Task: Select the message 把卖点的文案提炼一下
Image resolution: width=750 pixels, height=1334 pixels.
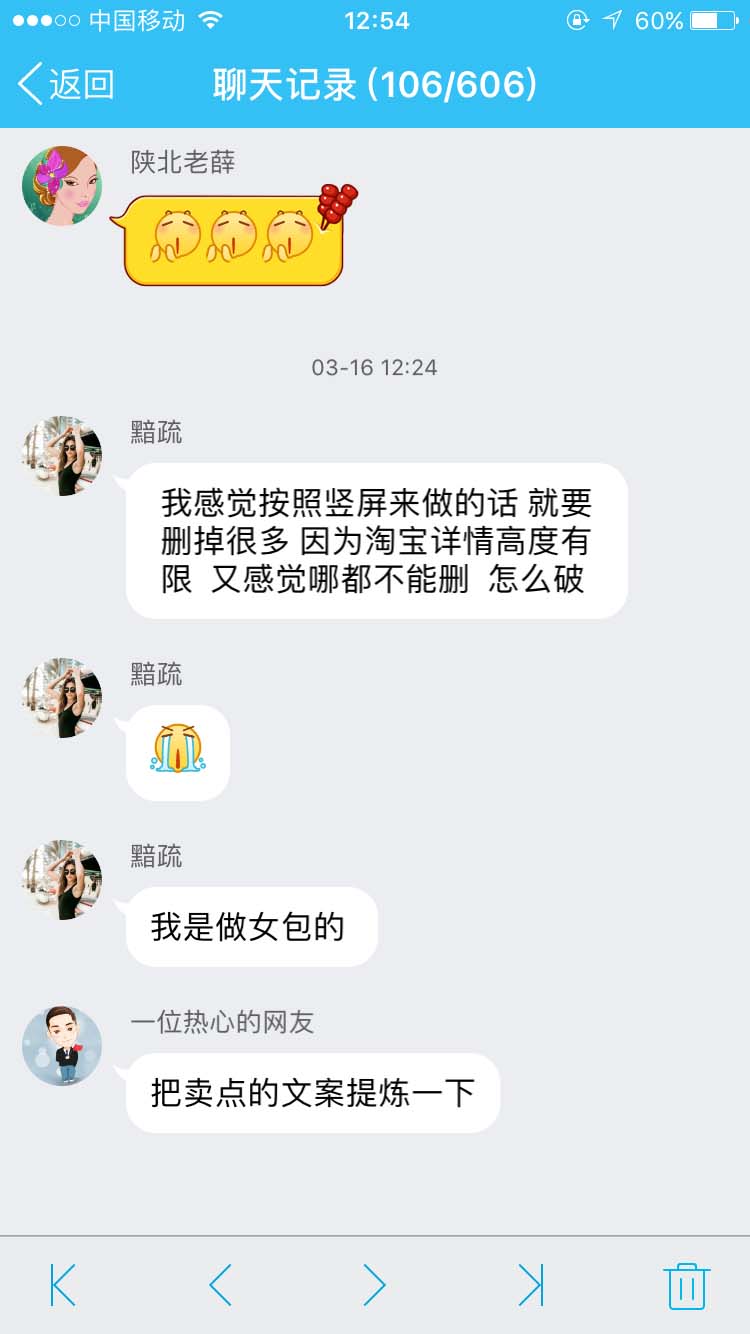Action: coord(311,1093)
